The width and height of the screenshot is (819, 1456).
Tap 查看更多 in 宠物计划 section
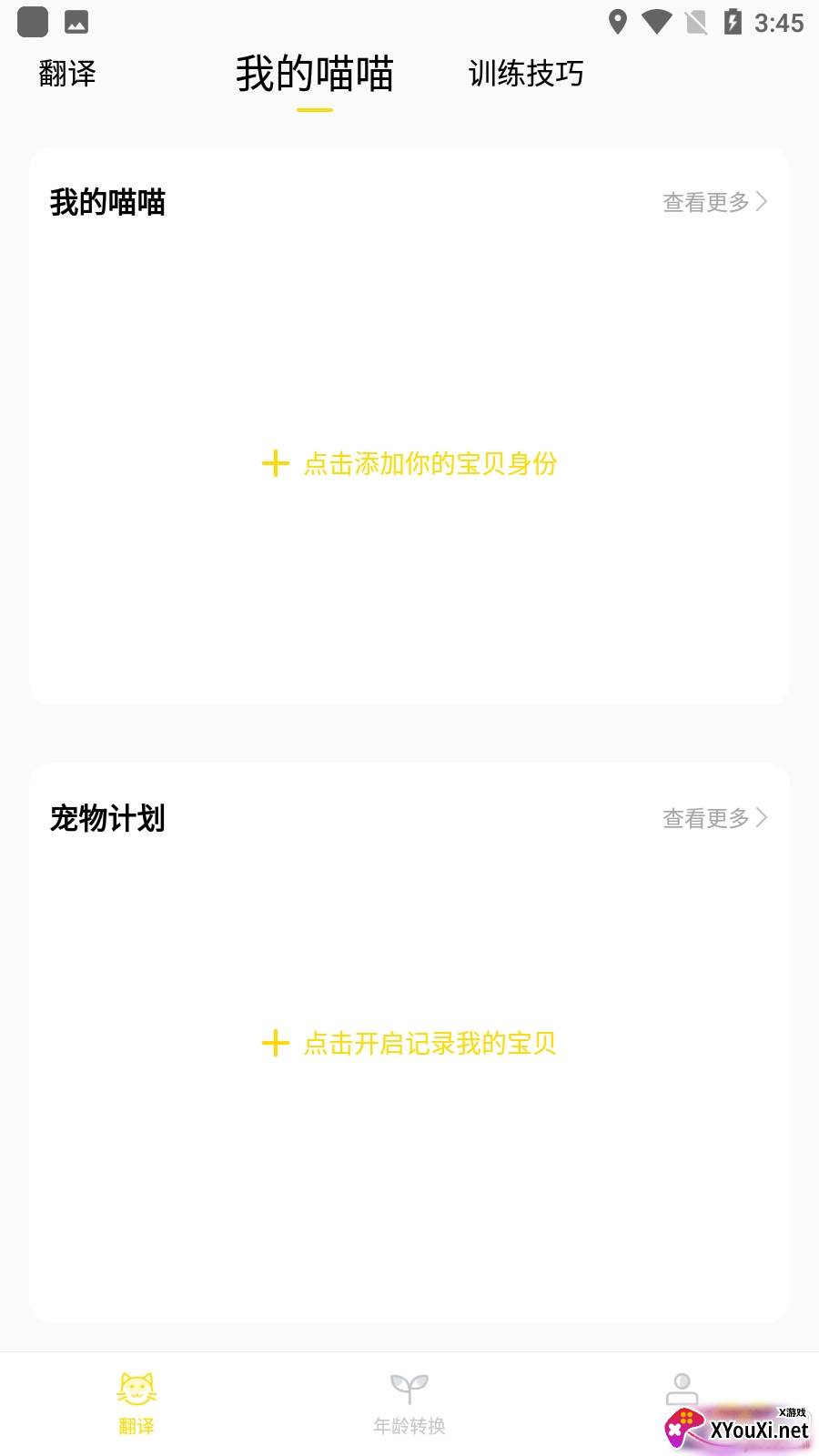click(714, 818)
